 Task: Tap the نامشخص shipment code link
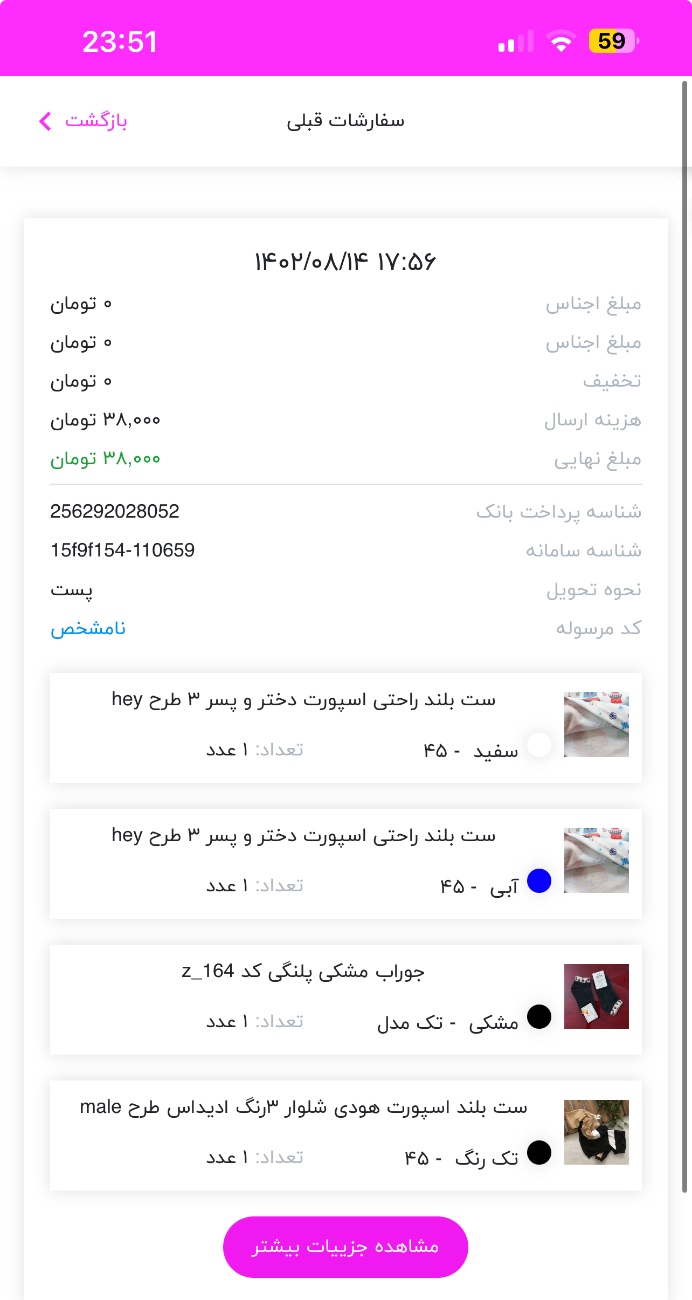click(88, 629)
